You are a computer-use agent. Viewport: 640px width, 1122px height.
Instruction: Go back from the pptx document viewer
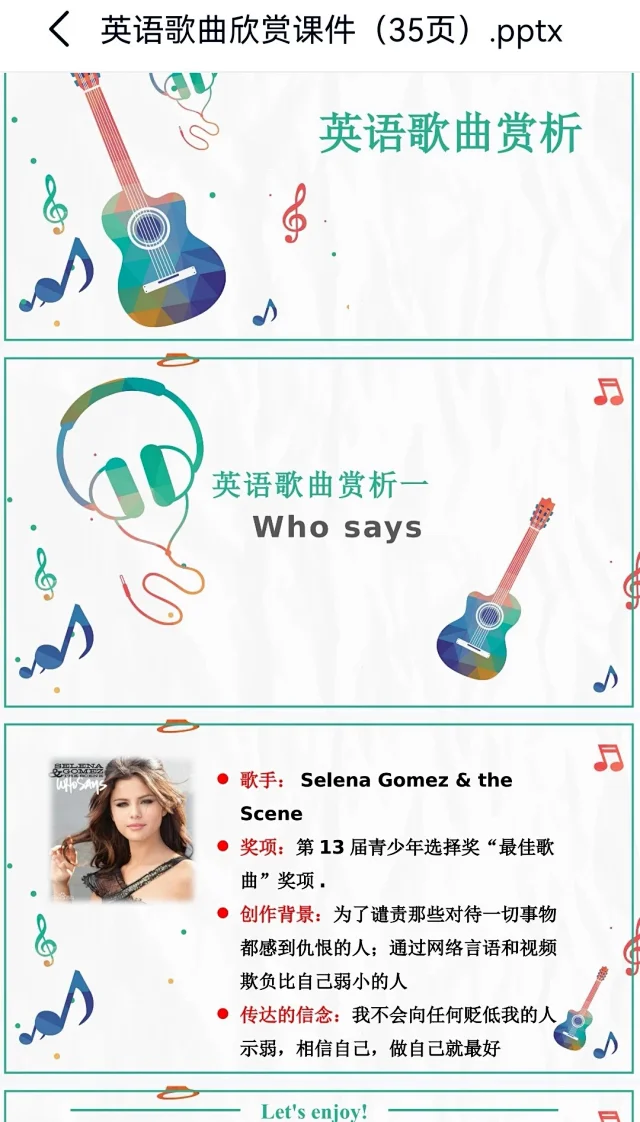pos(59,30)
